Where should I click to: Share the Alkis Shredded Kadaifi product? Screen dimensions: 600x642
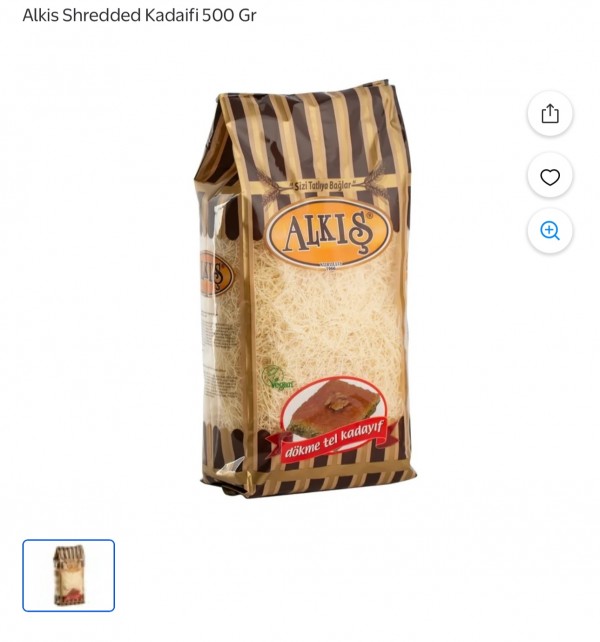tap(550, 114)
